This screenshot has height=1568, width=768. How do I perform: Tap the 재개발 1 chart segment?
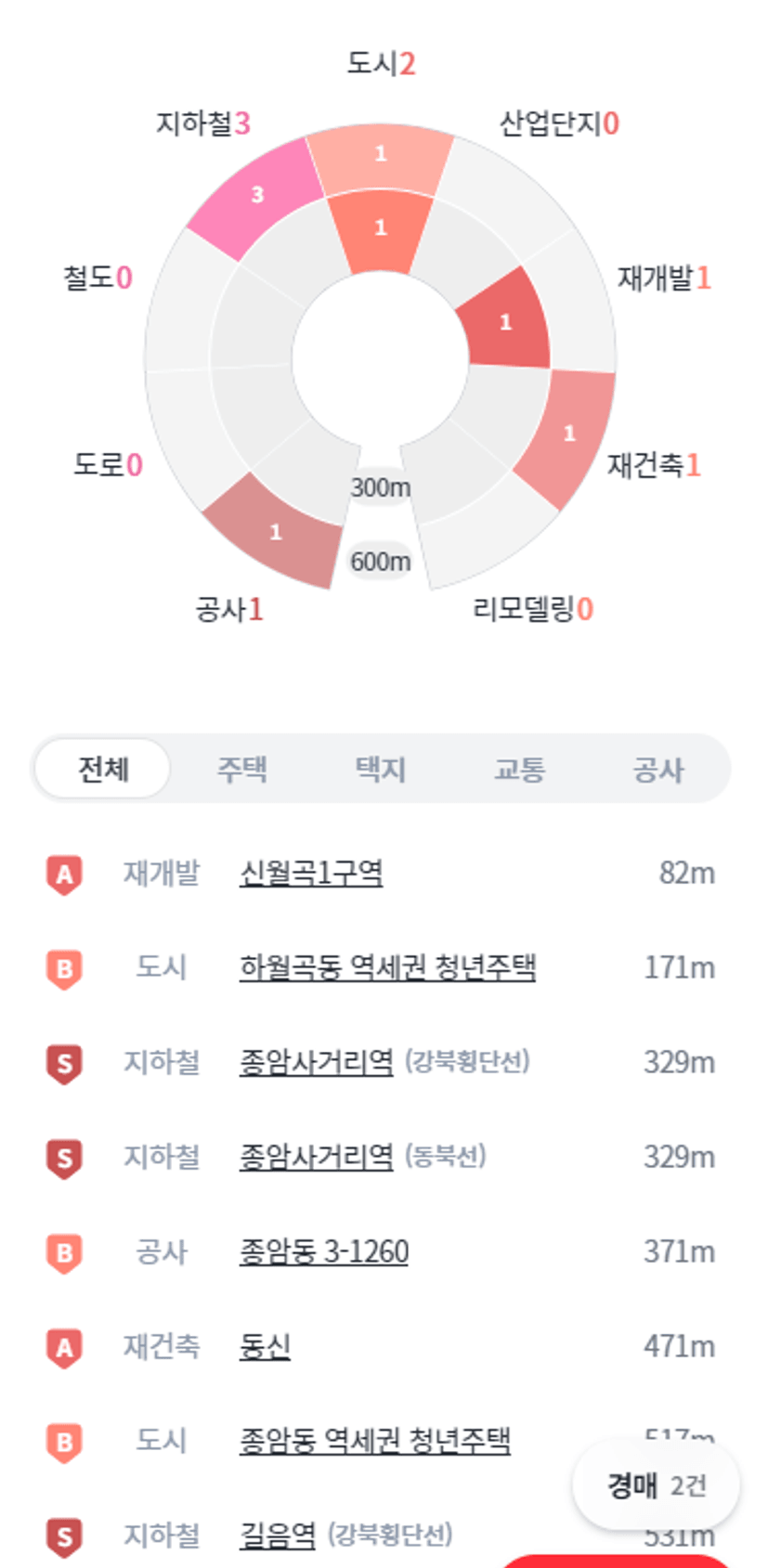[x=506, y=320]
